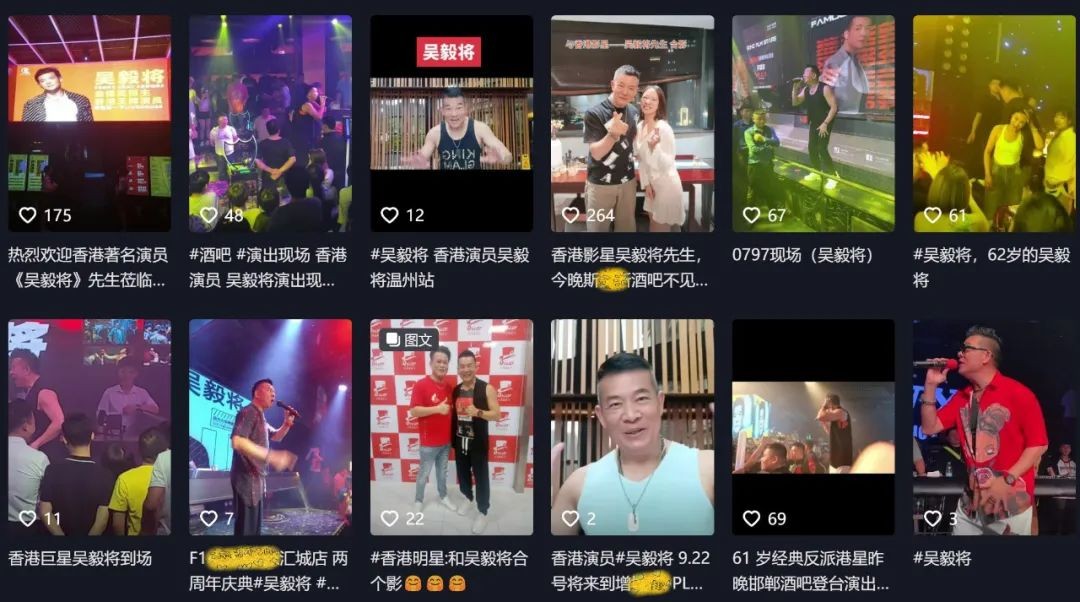Open the video captioned 热烈欢迎香港著名演员
The height and width of the screenshot is (602, 1080).
coord(89,122)
